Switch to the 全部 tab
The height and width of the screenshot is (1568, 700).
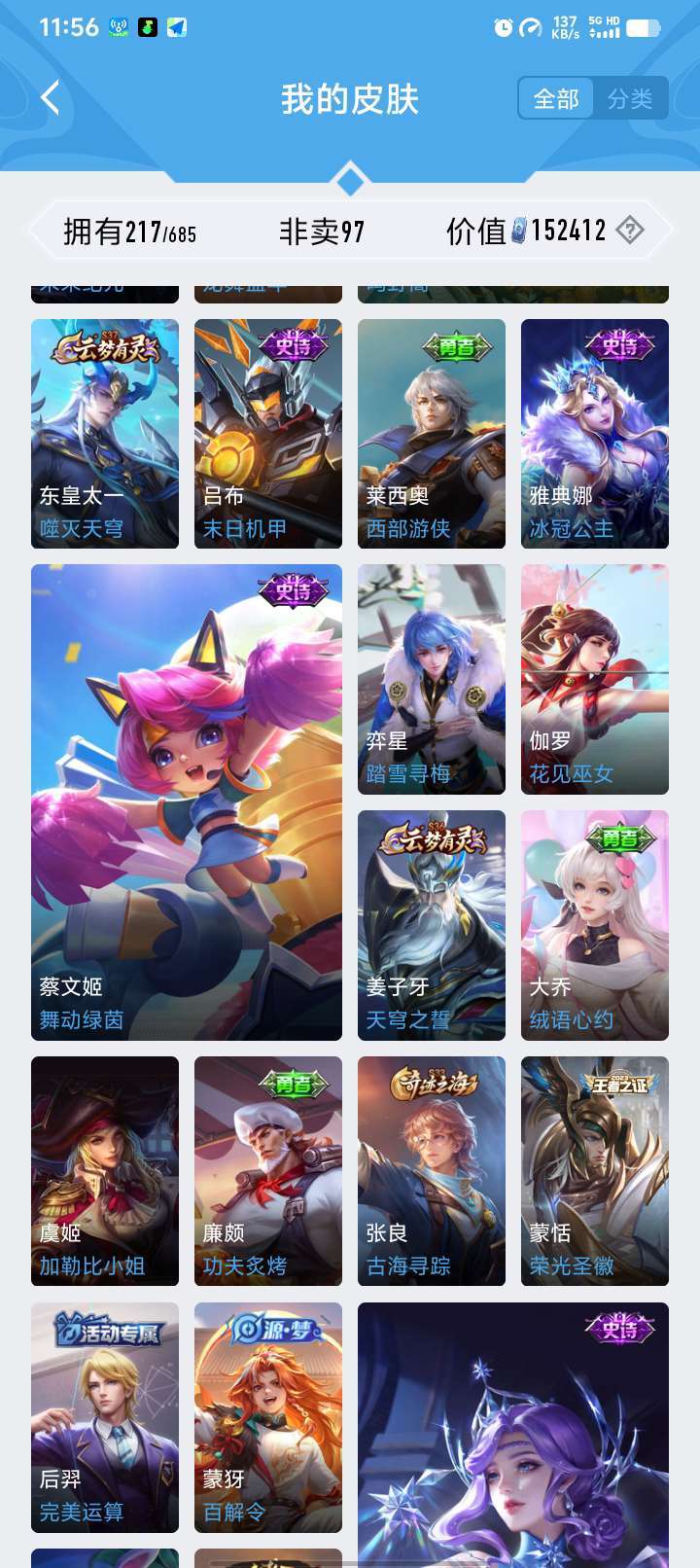click(556, 98)
